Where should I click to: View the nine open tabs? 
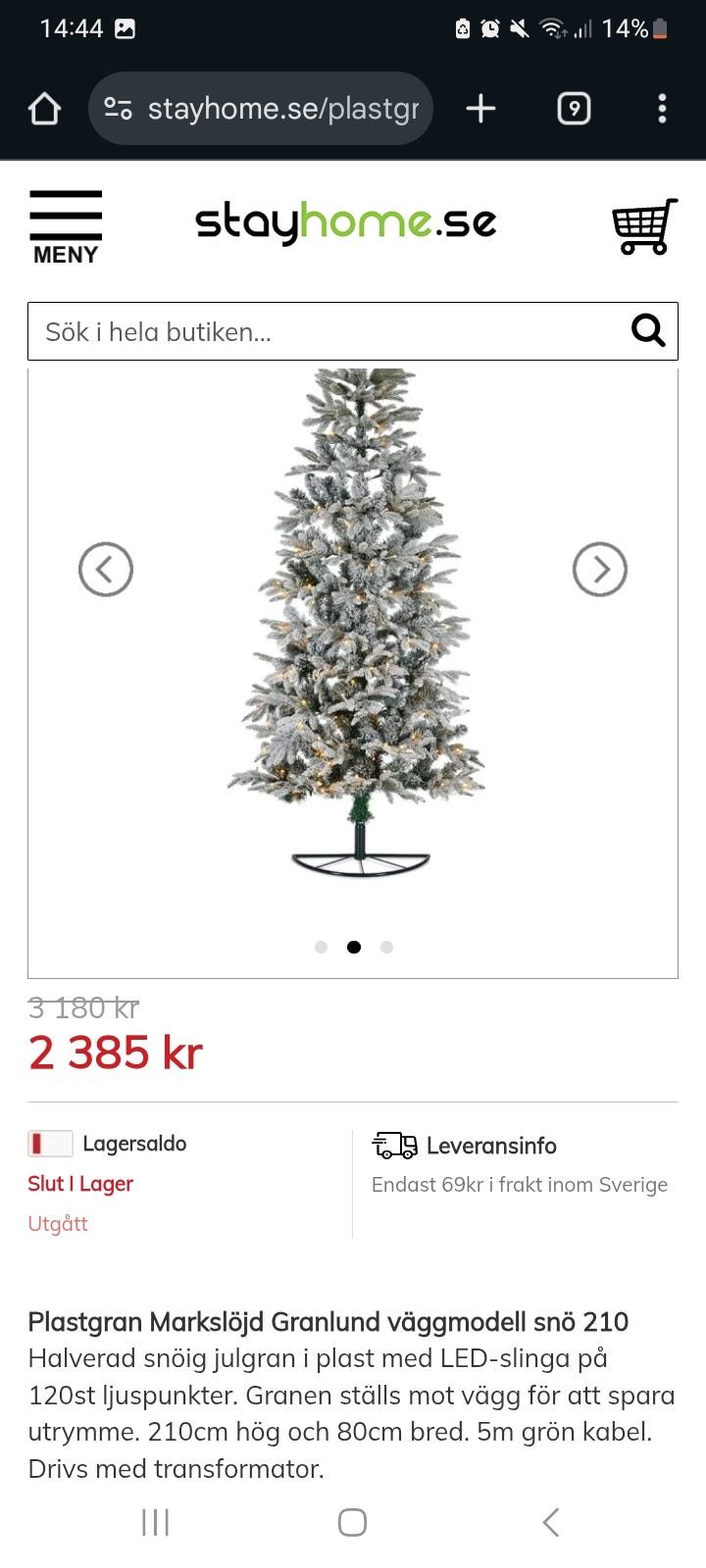pyautogui.click(x=574, y=109)
